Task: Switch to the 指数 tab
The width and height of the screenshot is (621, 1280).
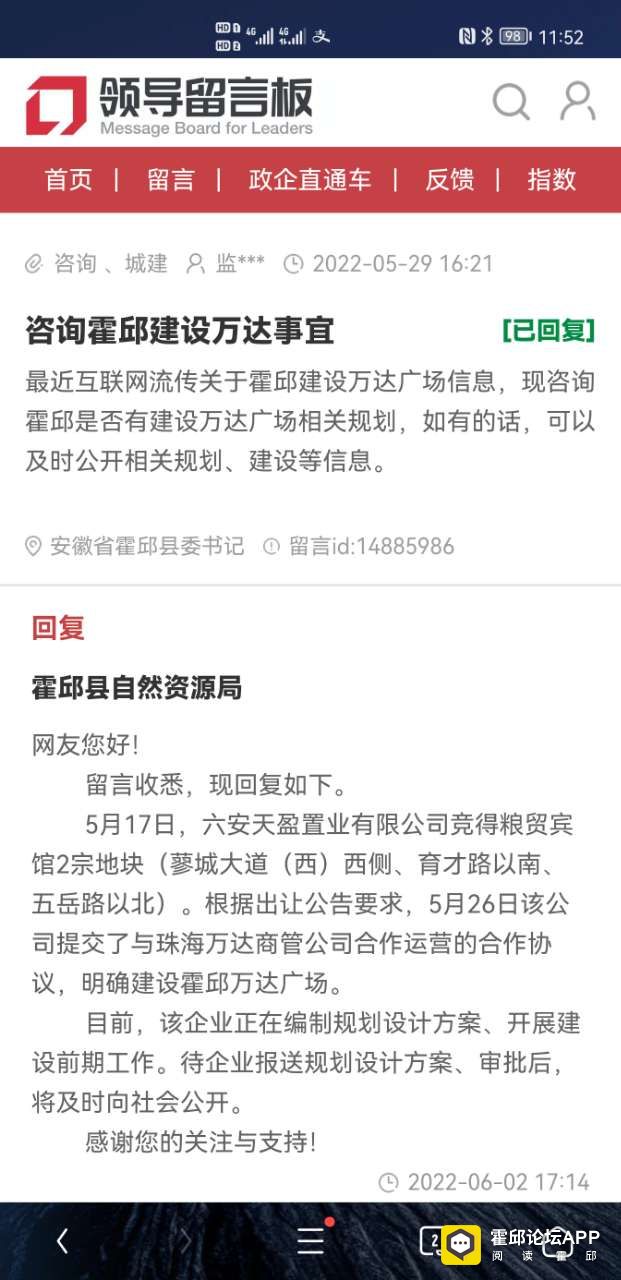Action: click(x=551, y=180)
